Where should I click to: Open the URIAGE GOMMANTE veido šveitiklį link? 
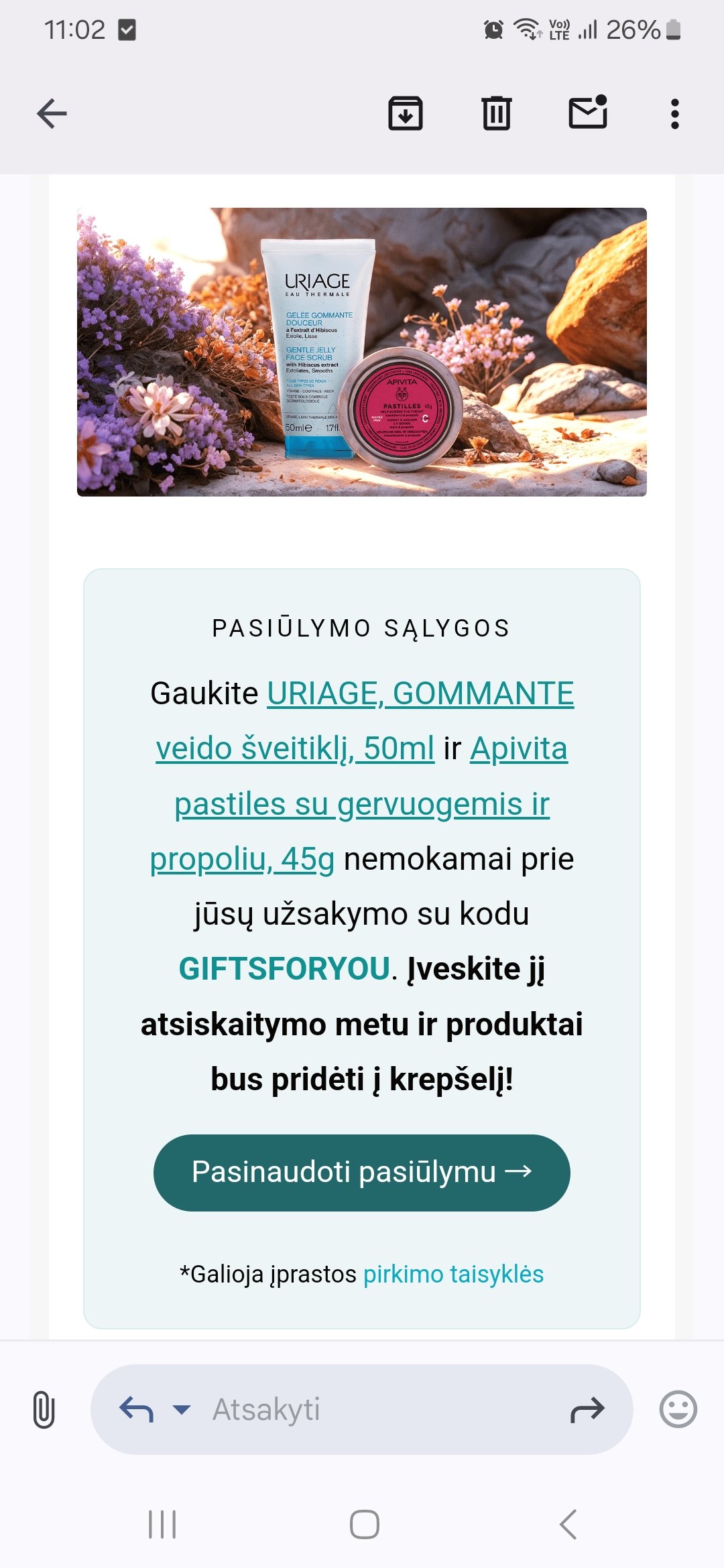click(365, 721)
